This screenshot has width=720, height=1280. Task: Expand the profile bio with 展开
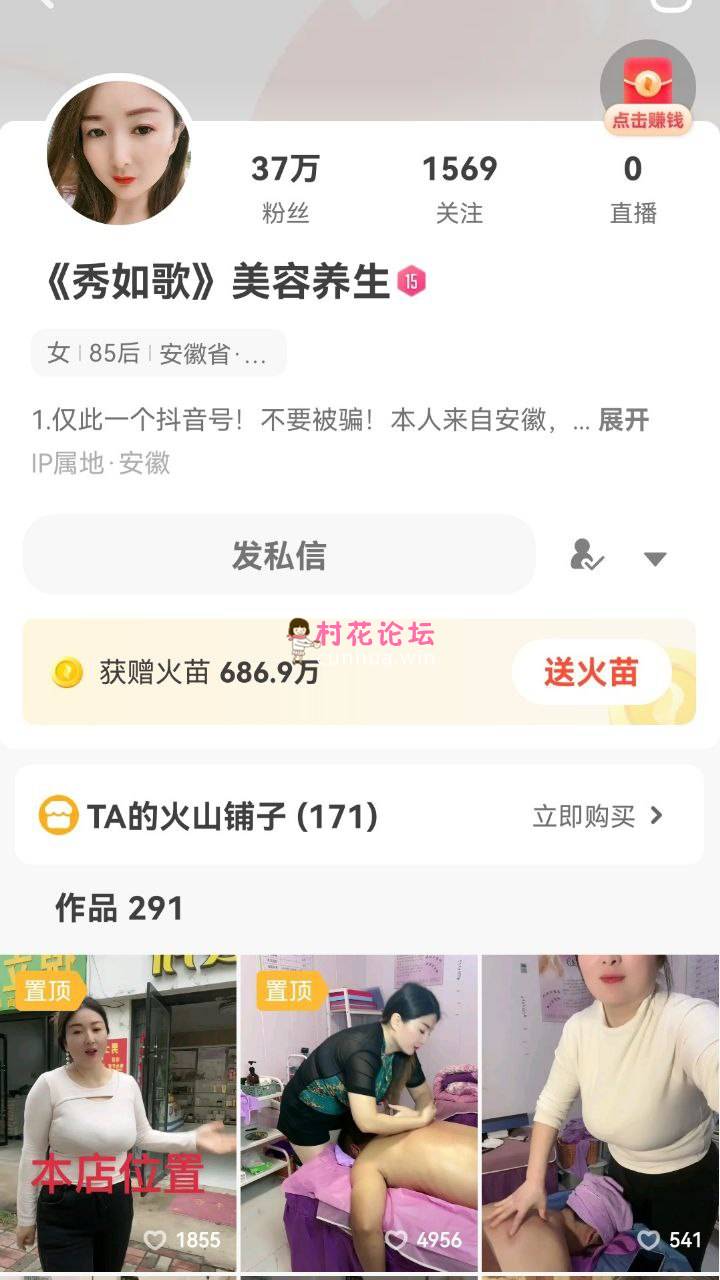[x=624, y=421]
